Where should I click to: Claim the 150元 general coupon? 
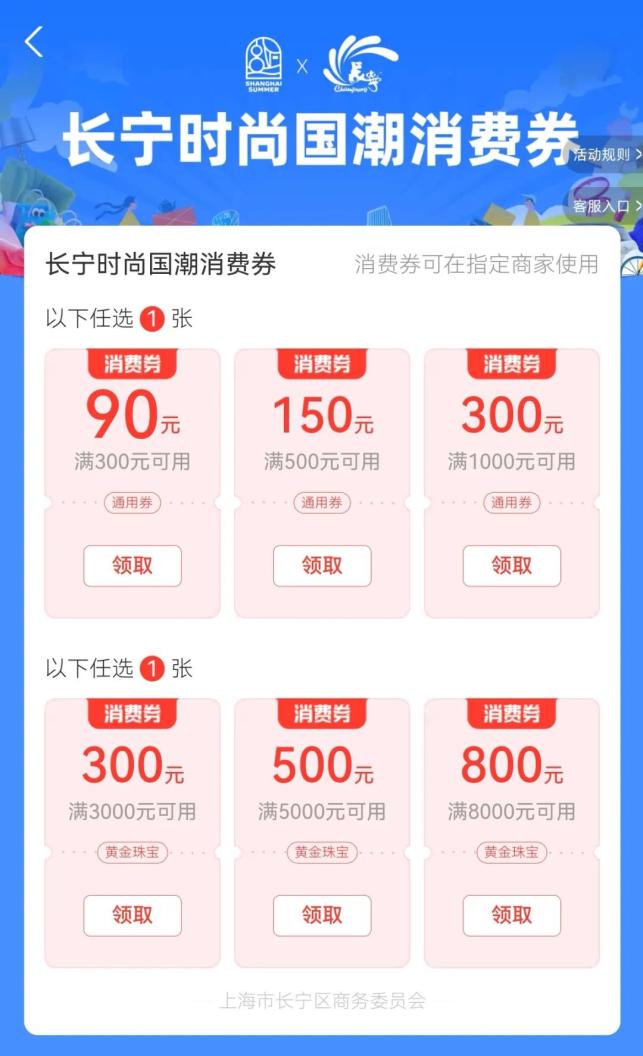coord(322,566)
